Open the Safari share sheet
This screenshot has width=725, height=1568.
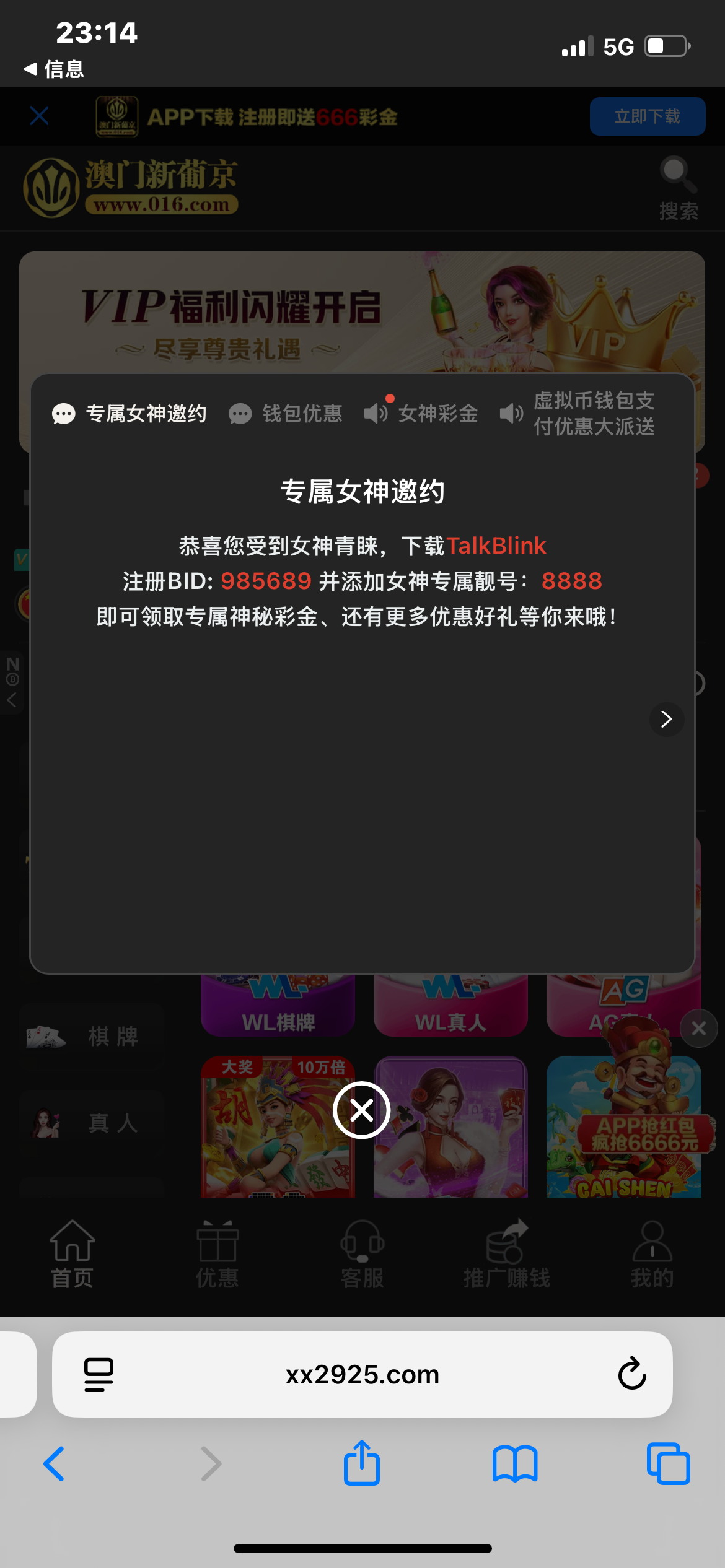(x=362, y=1463)
